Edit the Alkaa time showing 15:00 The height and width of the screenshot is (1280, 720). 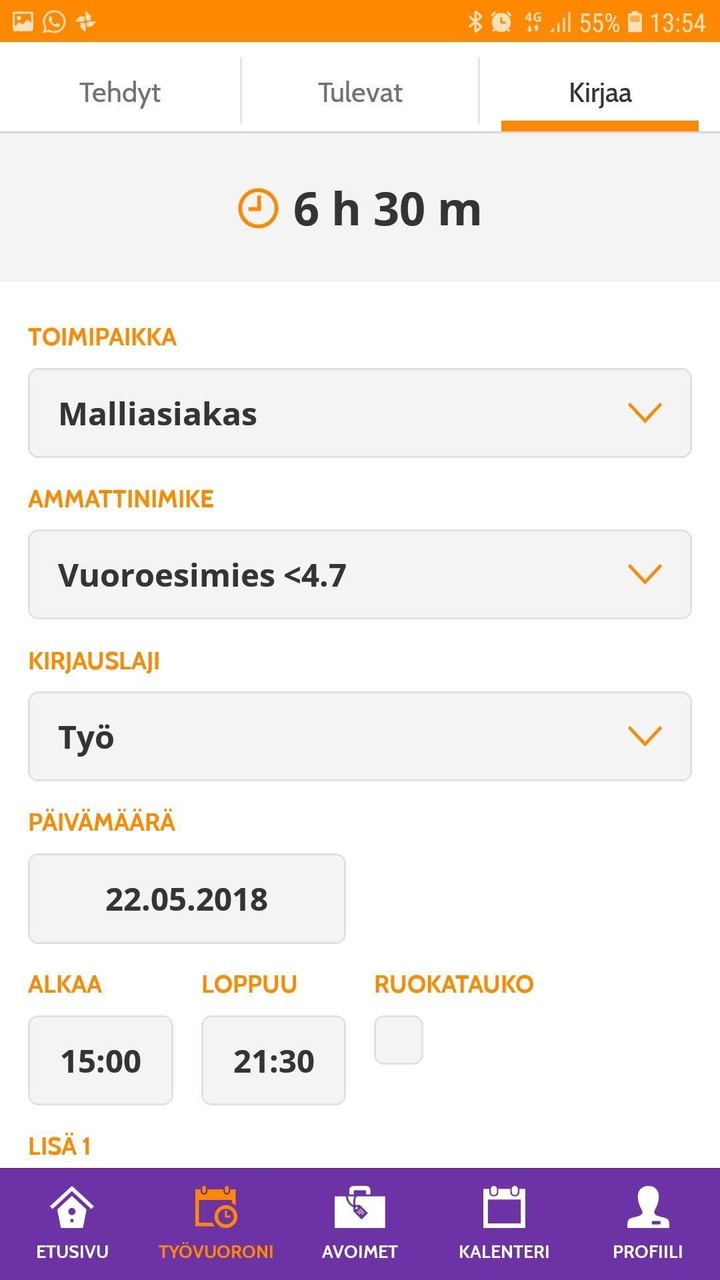[x=101, y=1060]
